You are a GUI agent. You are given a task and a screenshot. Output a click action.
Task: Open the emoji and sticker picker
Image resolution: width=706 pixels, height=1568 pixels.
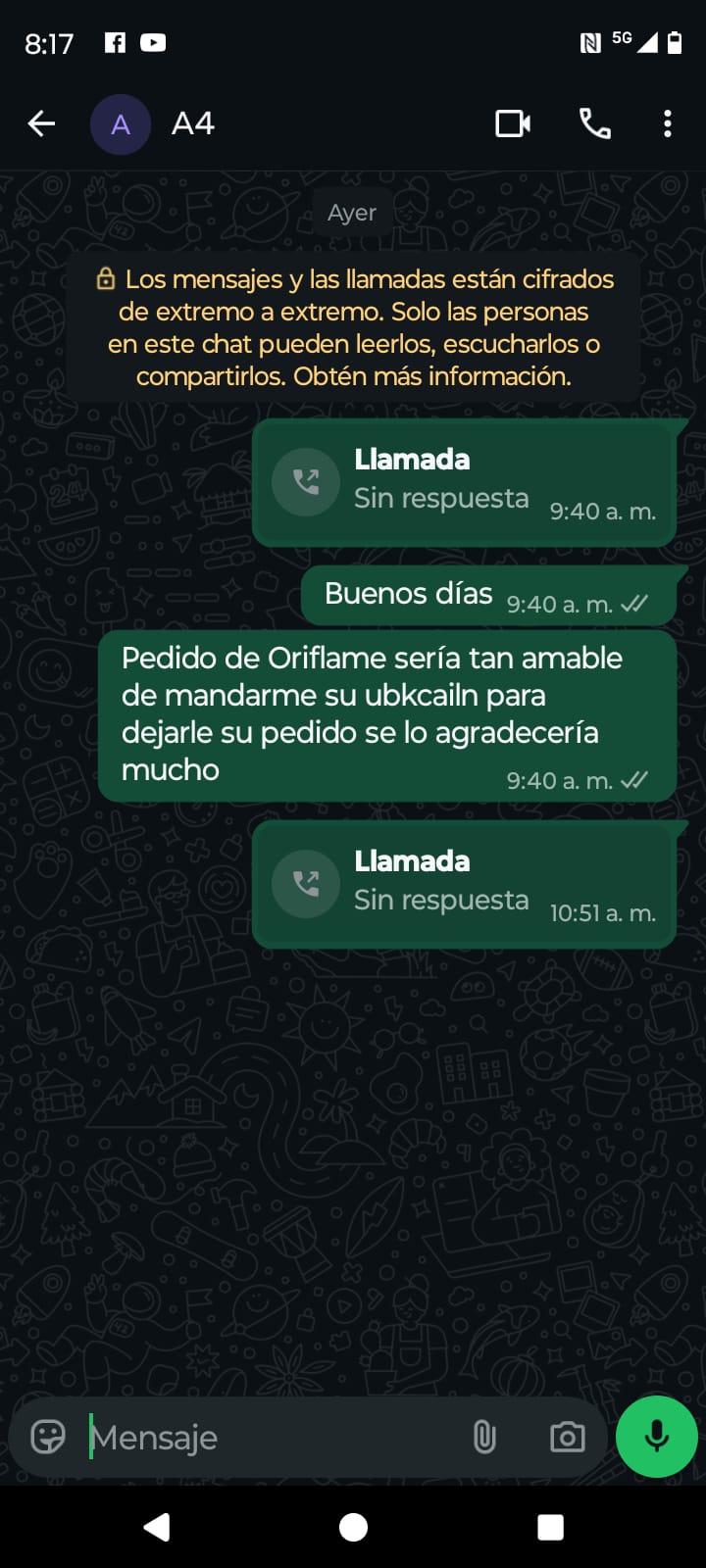(x=48, y=1437)
